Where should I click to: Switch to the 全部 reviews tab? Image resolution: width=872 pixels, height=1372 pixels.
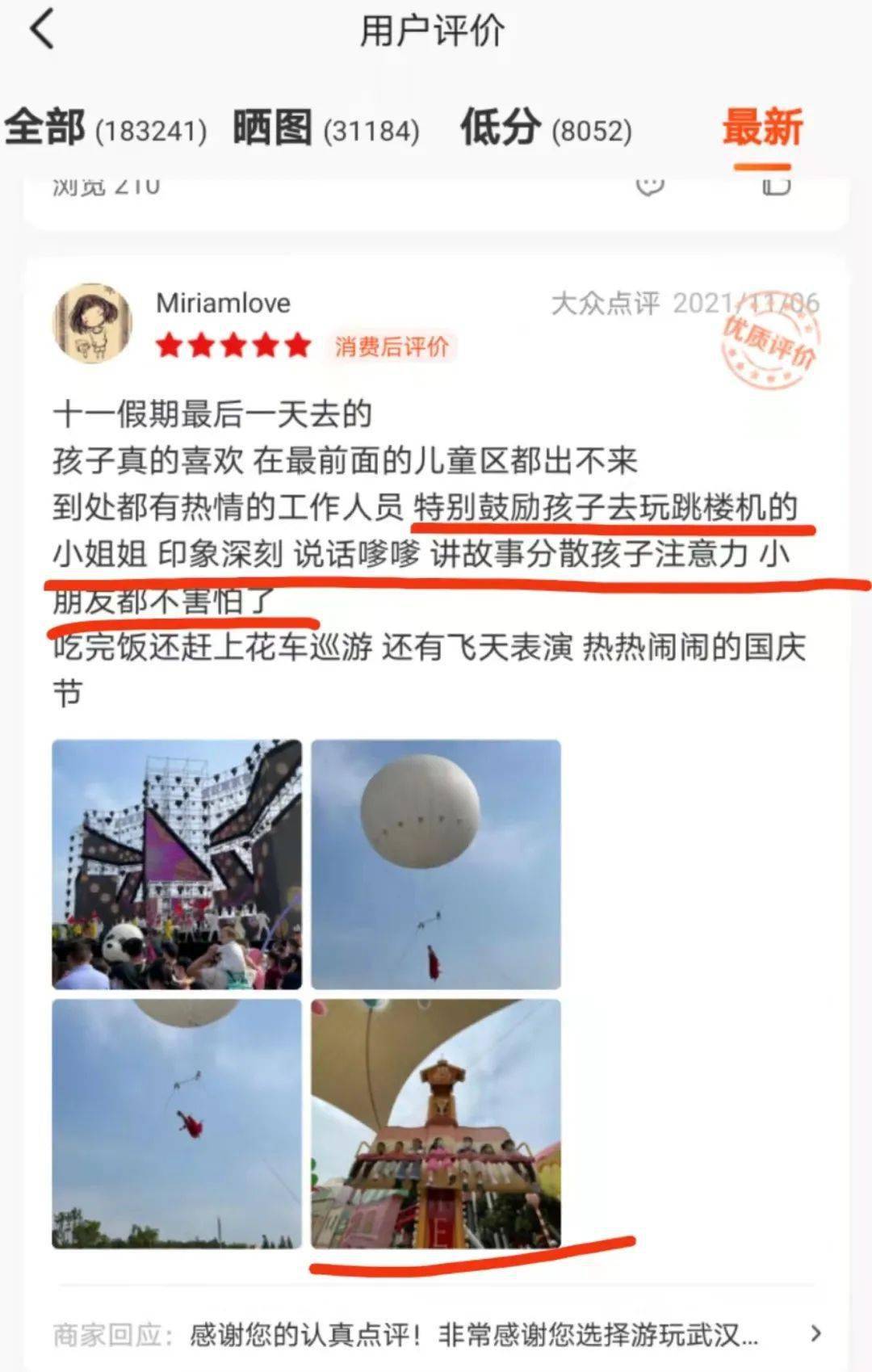point(105,128)
